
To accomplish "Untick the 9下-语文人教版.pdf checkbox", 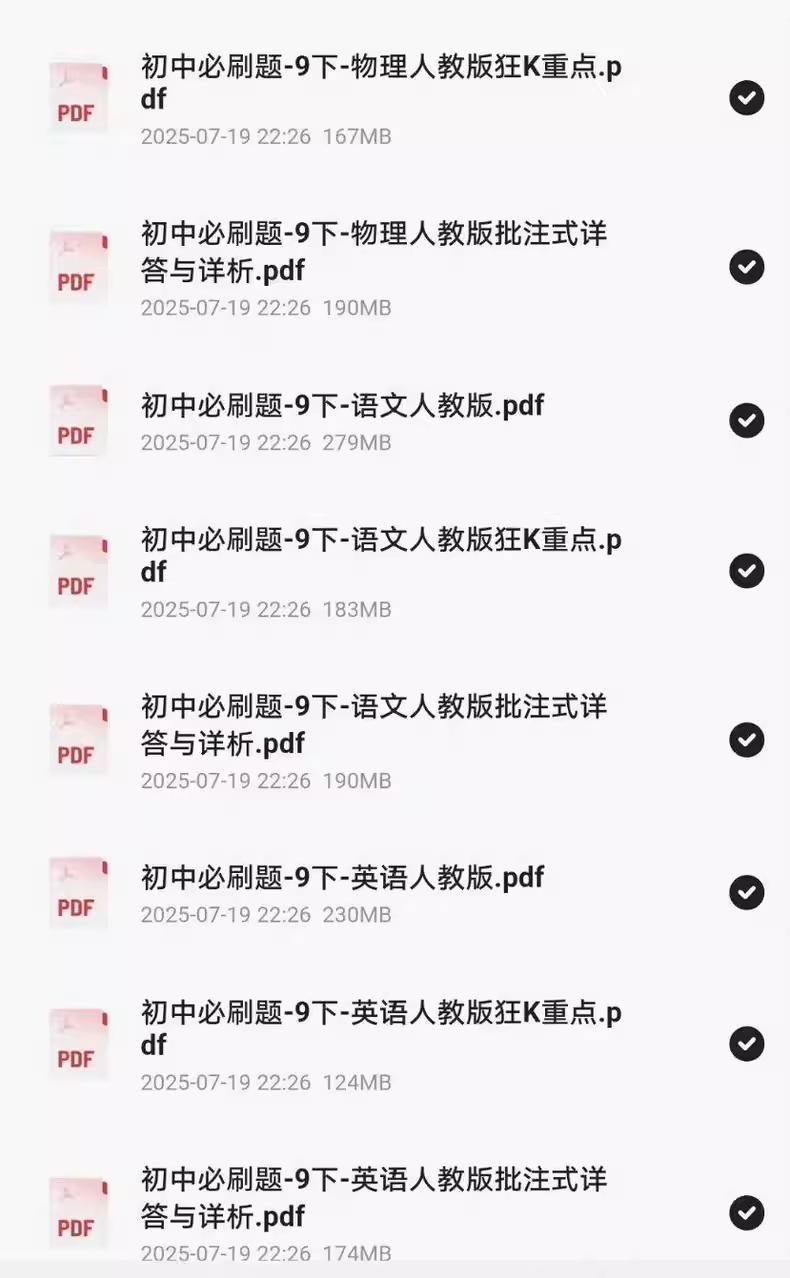I will [746, 420].
